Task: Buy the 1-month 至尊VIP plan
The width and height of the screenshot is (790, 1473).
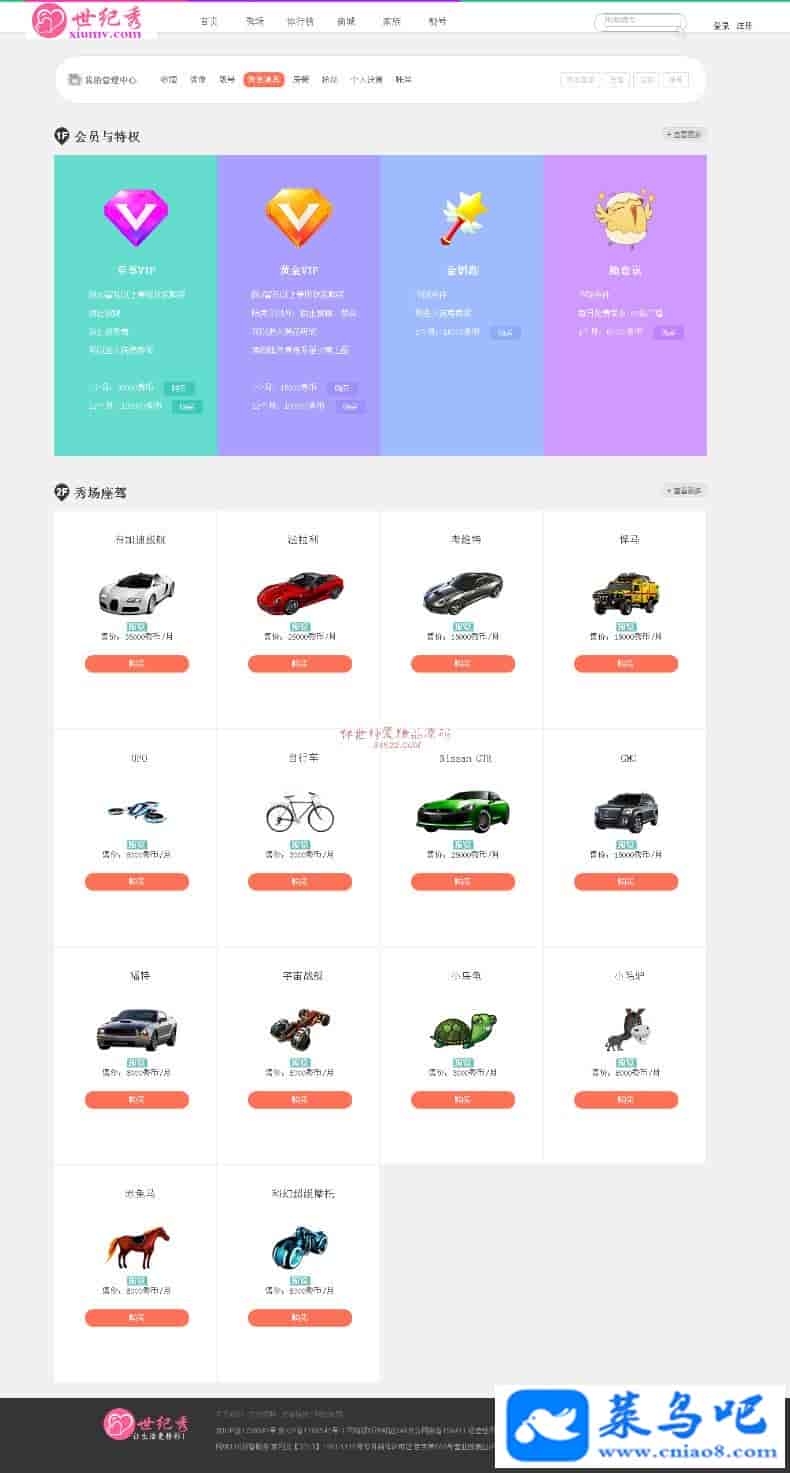Action: [x=179, y=388]
